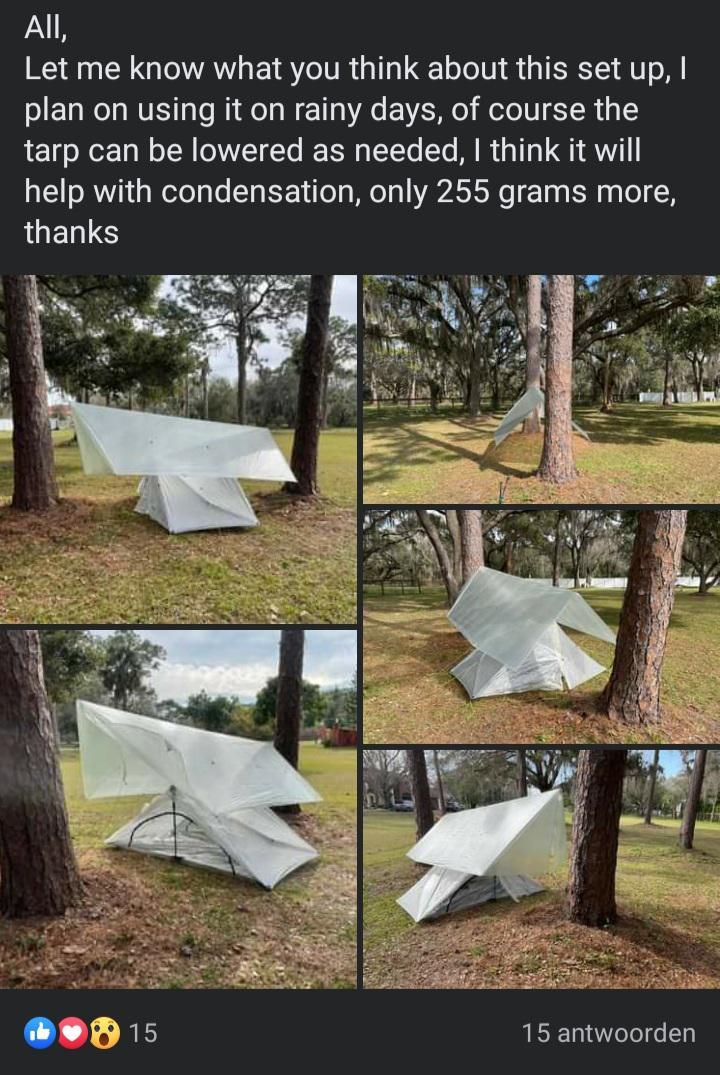Open the 15 antwoorden replies
Image resolution: width=720 pixels, height=1075 pixels.
point(608,1032)
